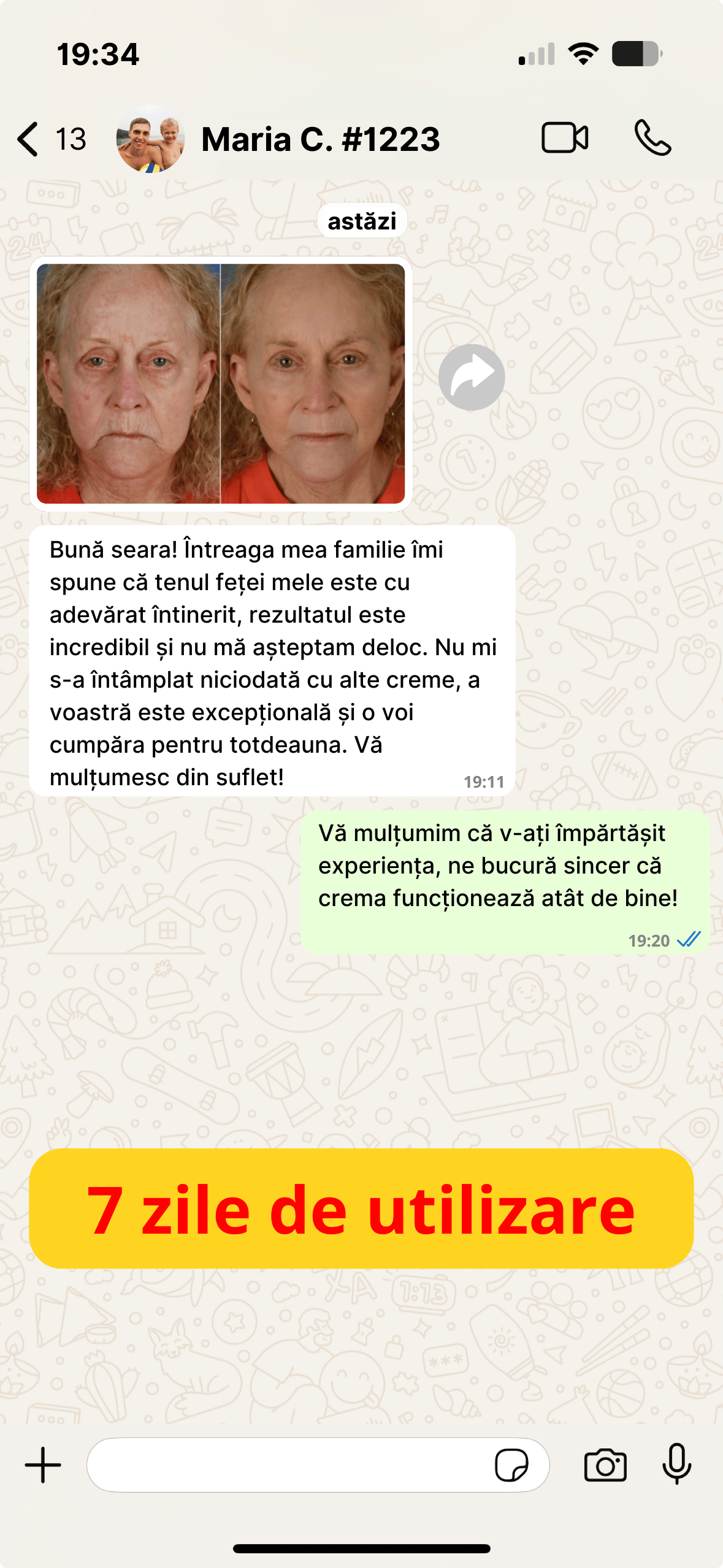This screenshot has height=1568, width=723.
Task: Open Maria C. #1223 contact info
Action: (x=320, y=139)
